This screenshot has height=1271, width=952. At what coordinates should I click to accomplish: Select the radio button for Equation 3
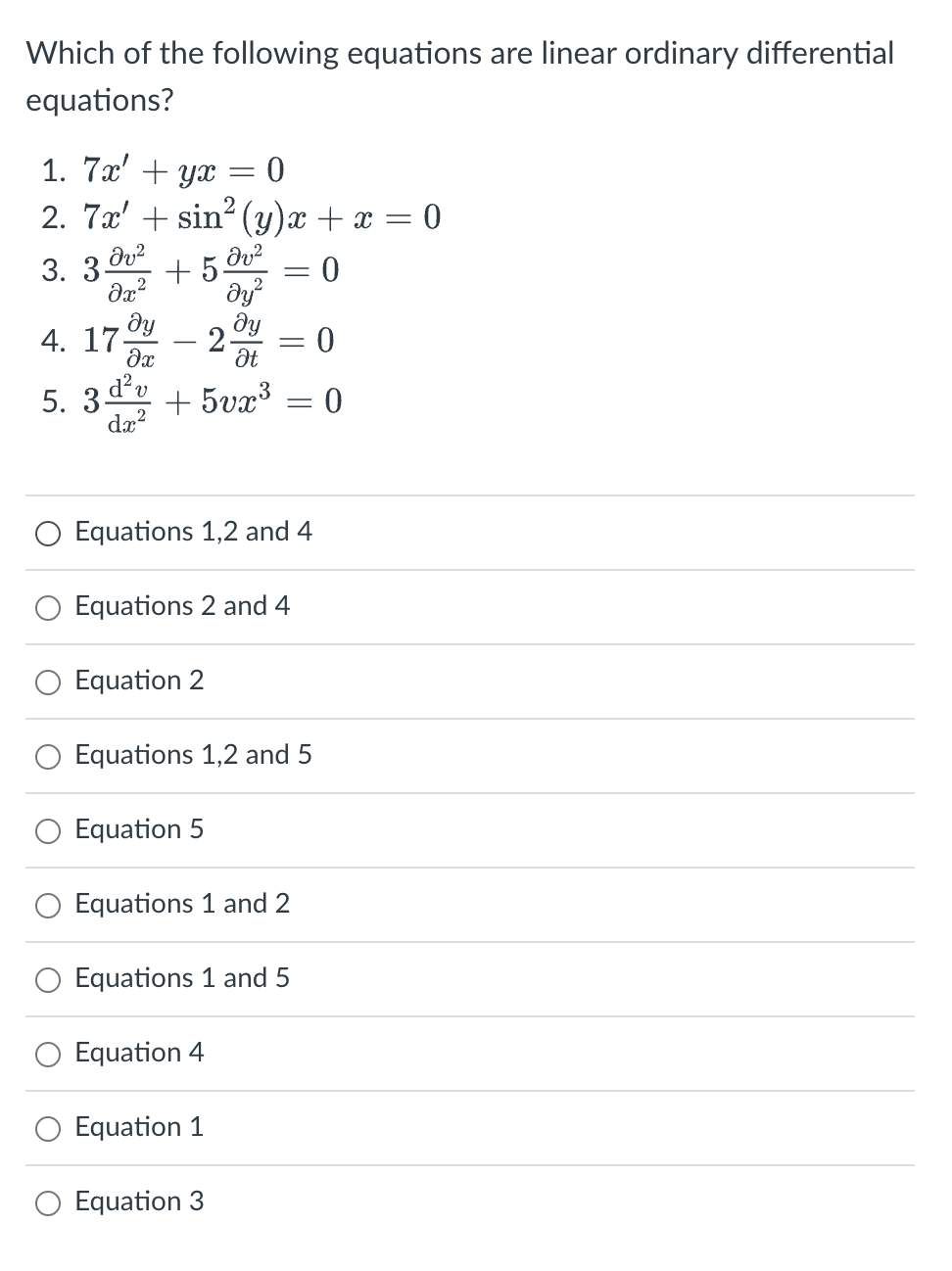pos(48,1203)
